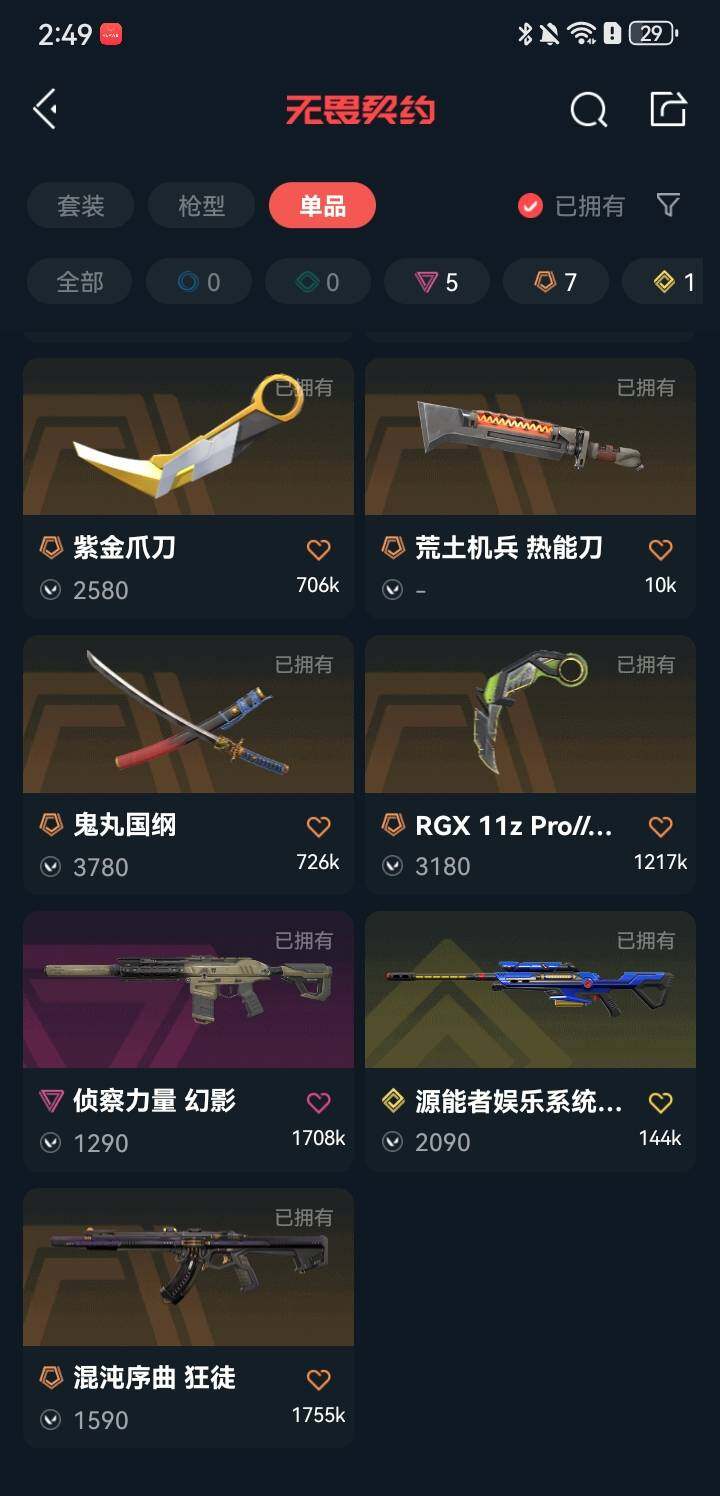View the 鬼丸国纲 katana thumbnail
This screenshot has width=720, height=1496.
pos(188,715)
